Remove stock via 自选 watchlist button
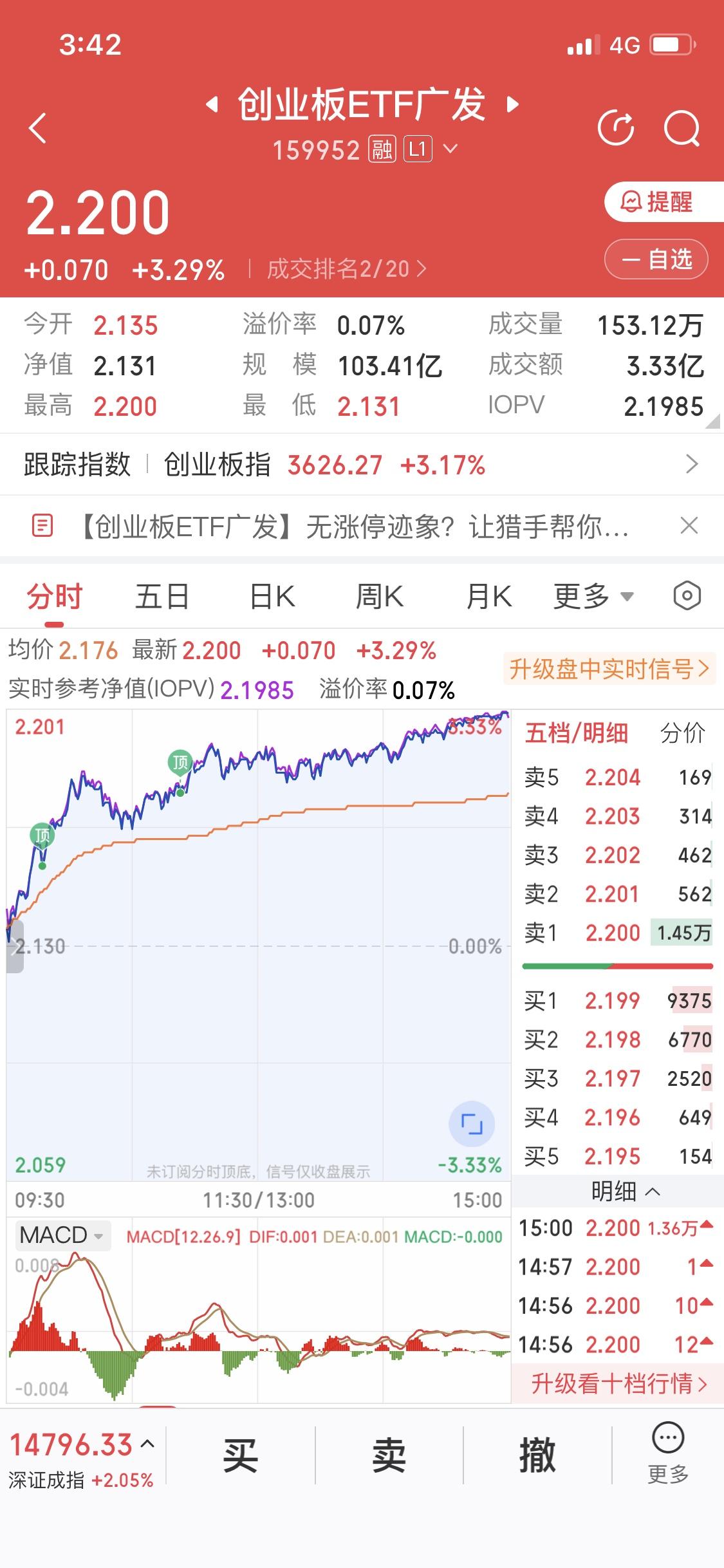 655,259
